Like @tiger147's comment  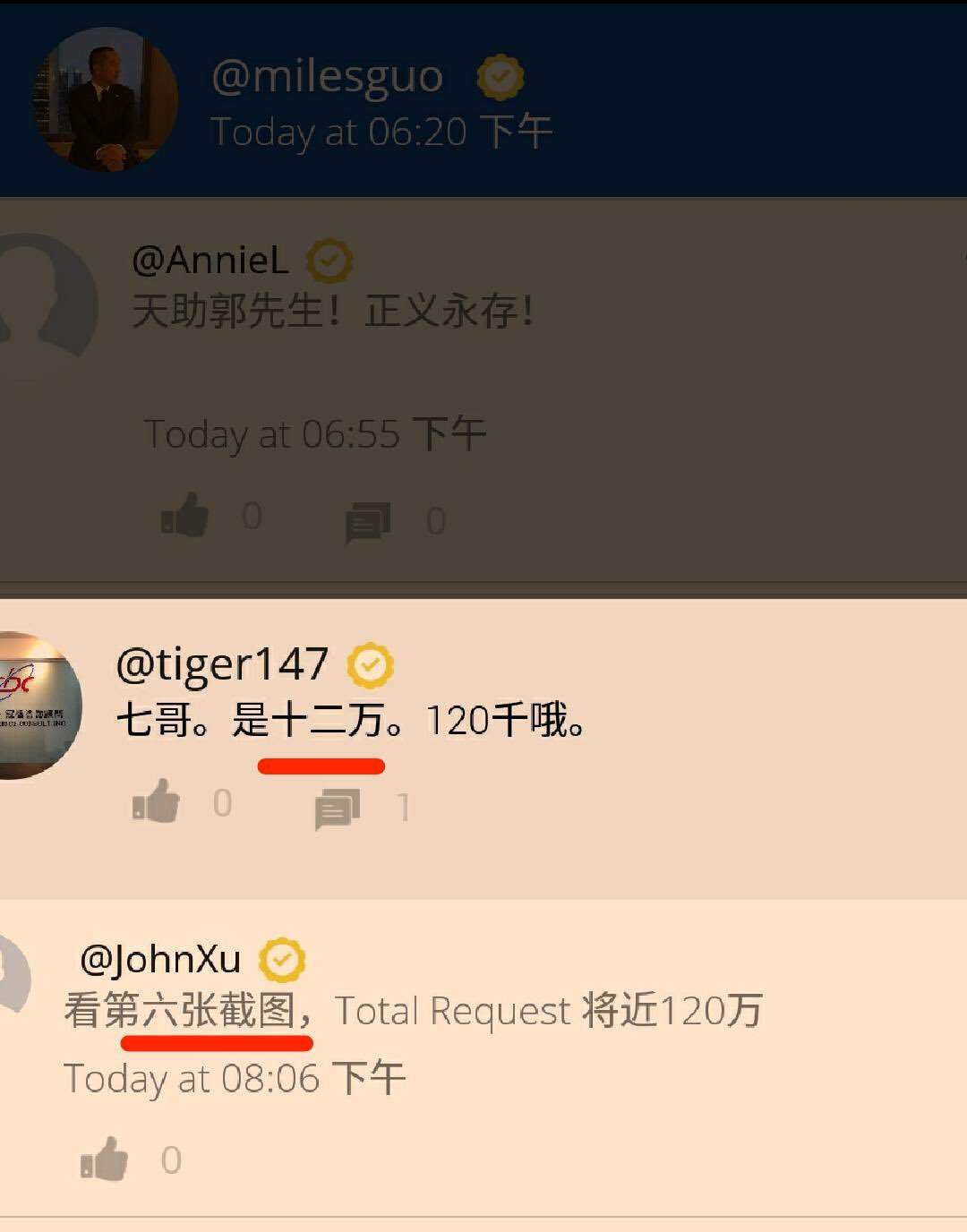point(157,801)
